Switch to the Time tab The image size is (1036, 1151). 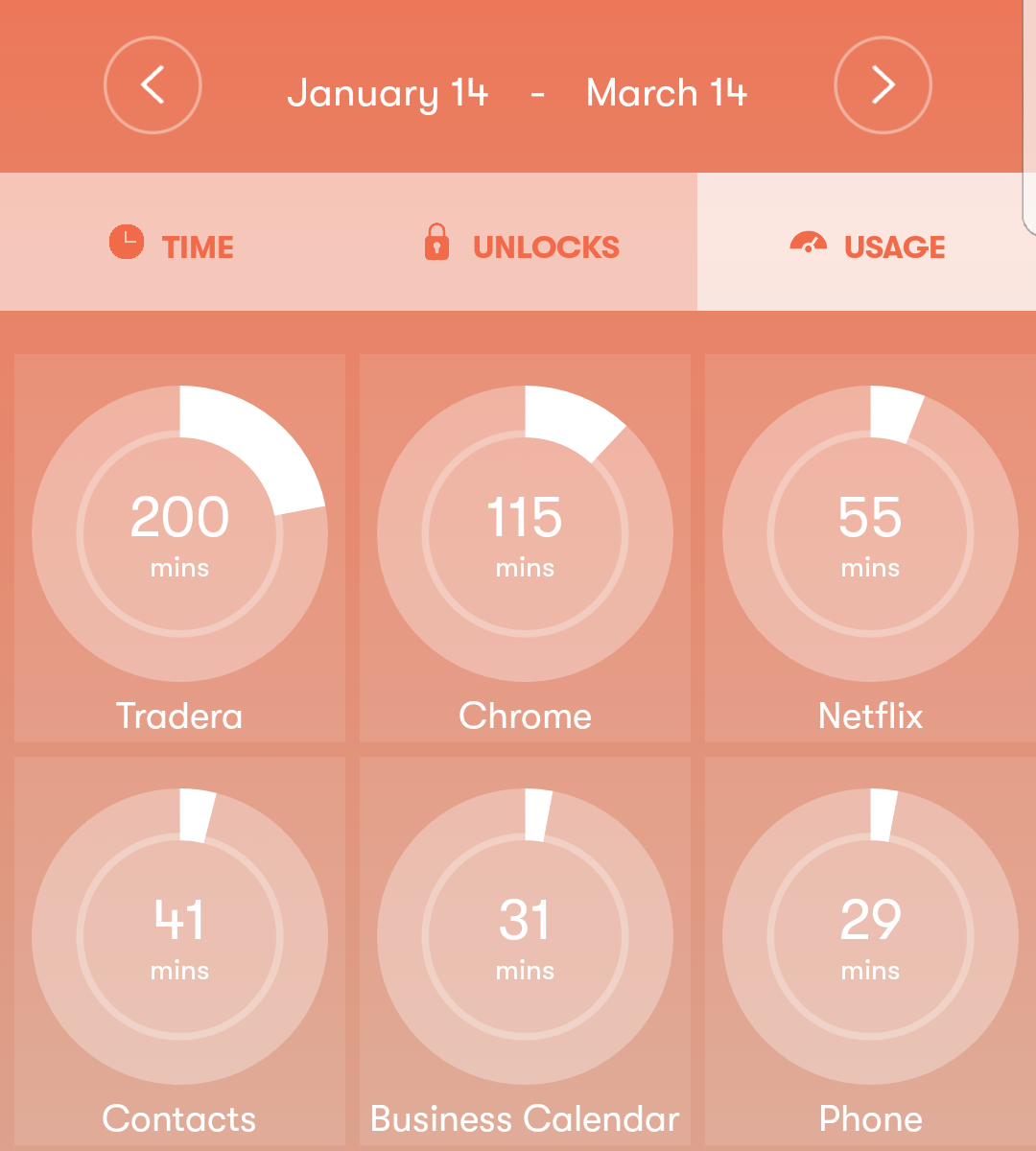tap(173, 245)
